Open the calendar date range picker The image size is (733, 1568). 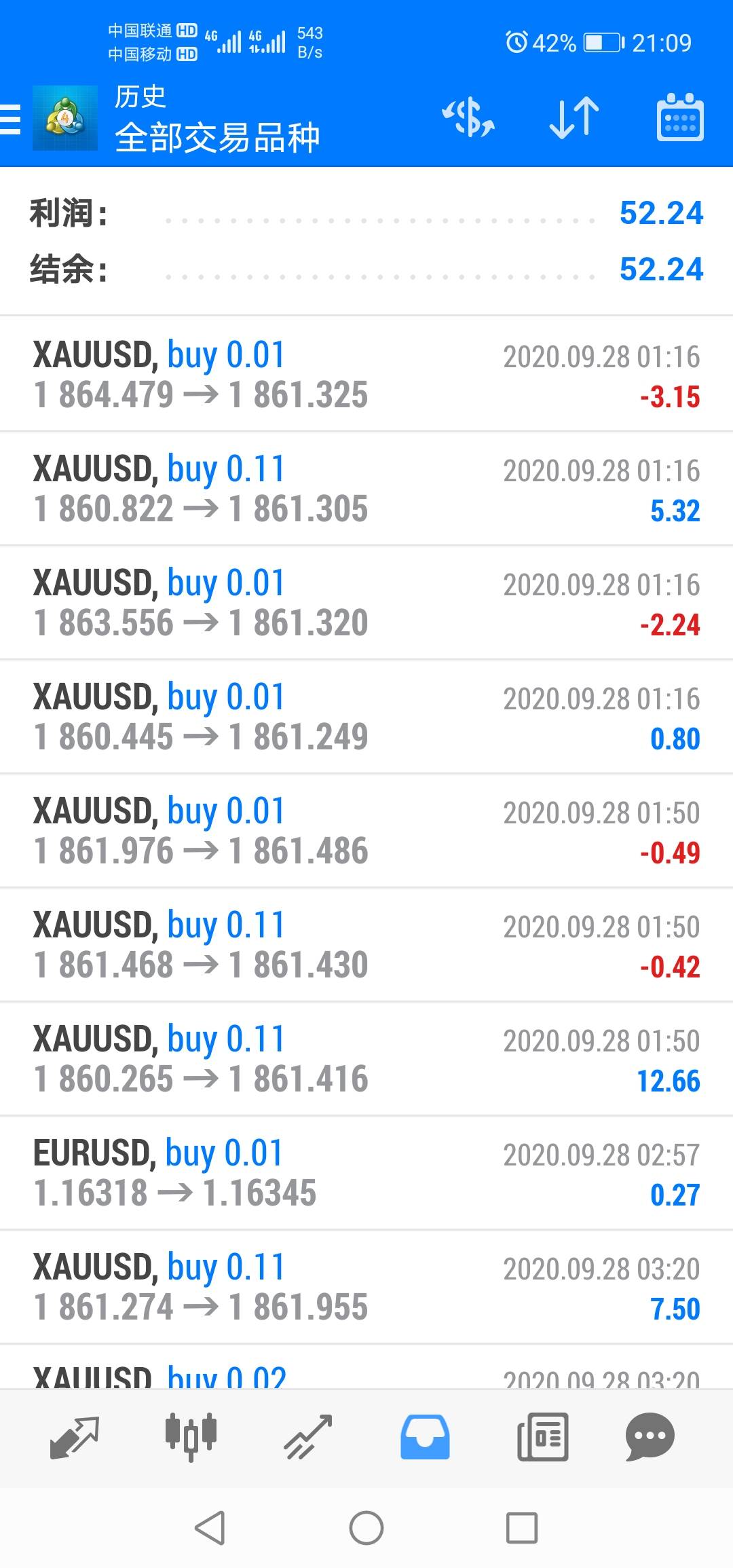tap(680, 118)
